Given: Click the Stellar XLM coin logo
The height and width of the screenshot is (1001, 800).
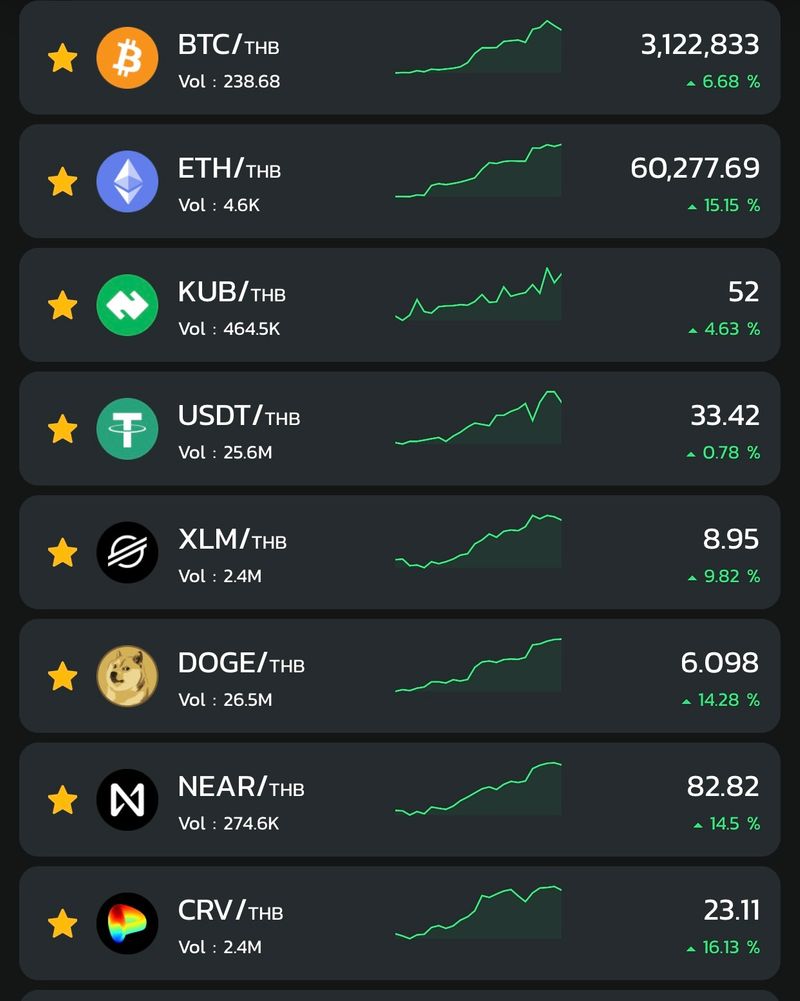Looking at the screenshot, I should click(x=127, y=551).
